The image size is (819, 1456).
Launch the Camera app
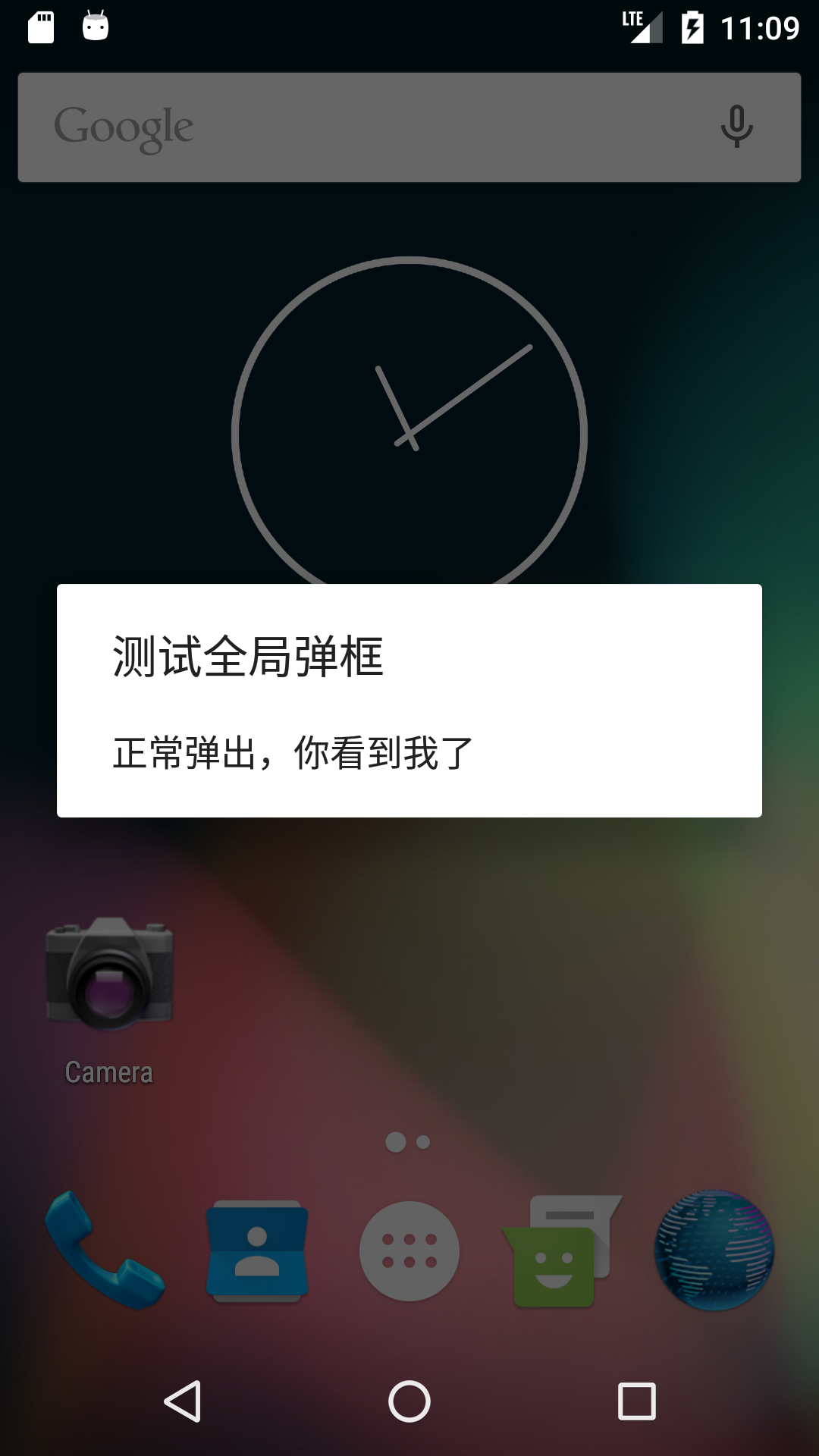pos(109,1001)
